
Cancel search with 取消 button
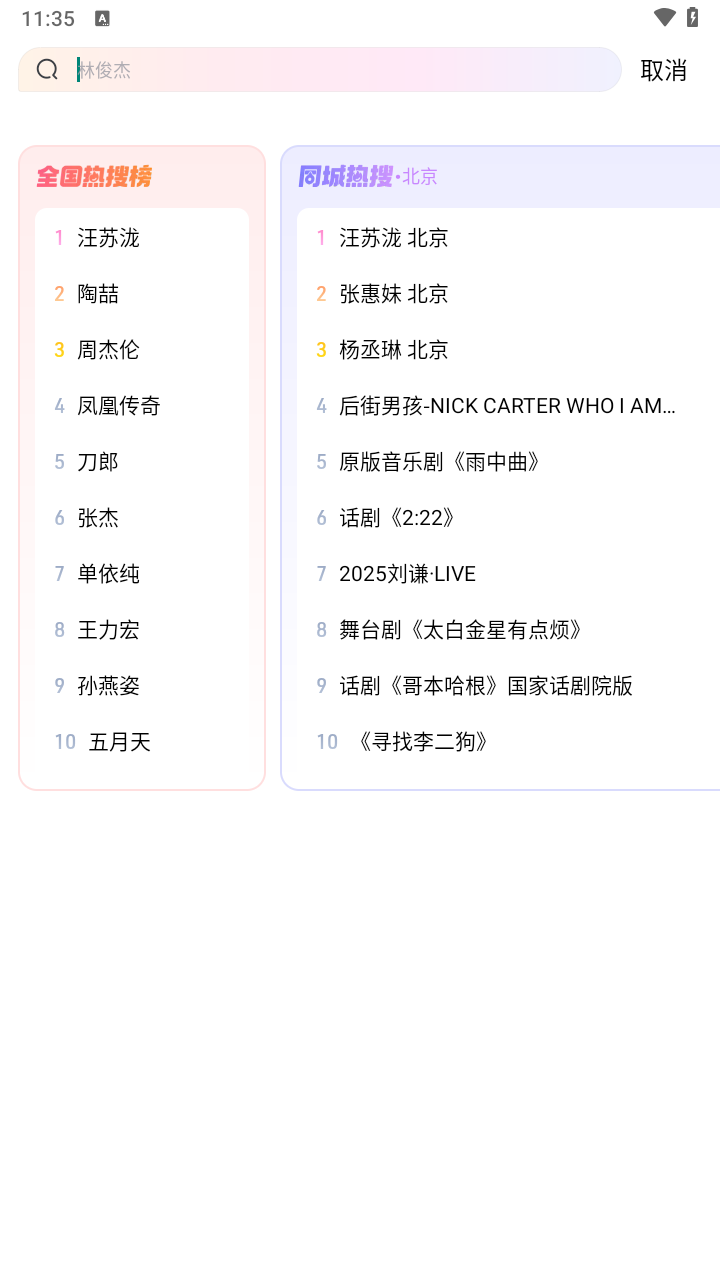coord(663,70)
